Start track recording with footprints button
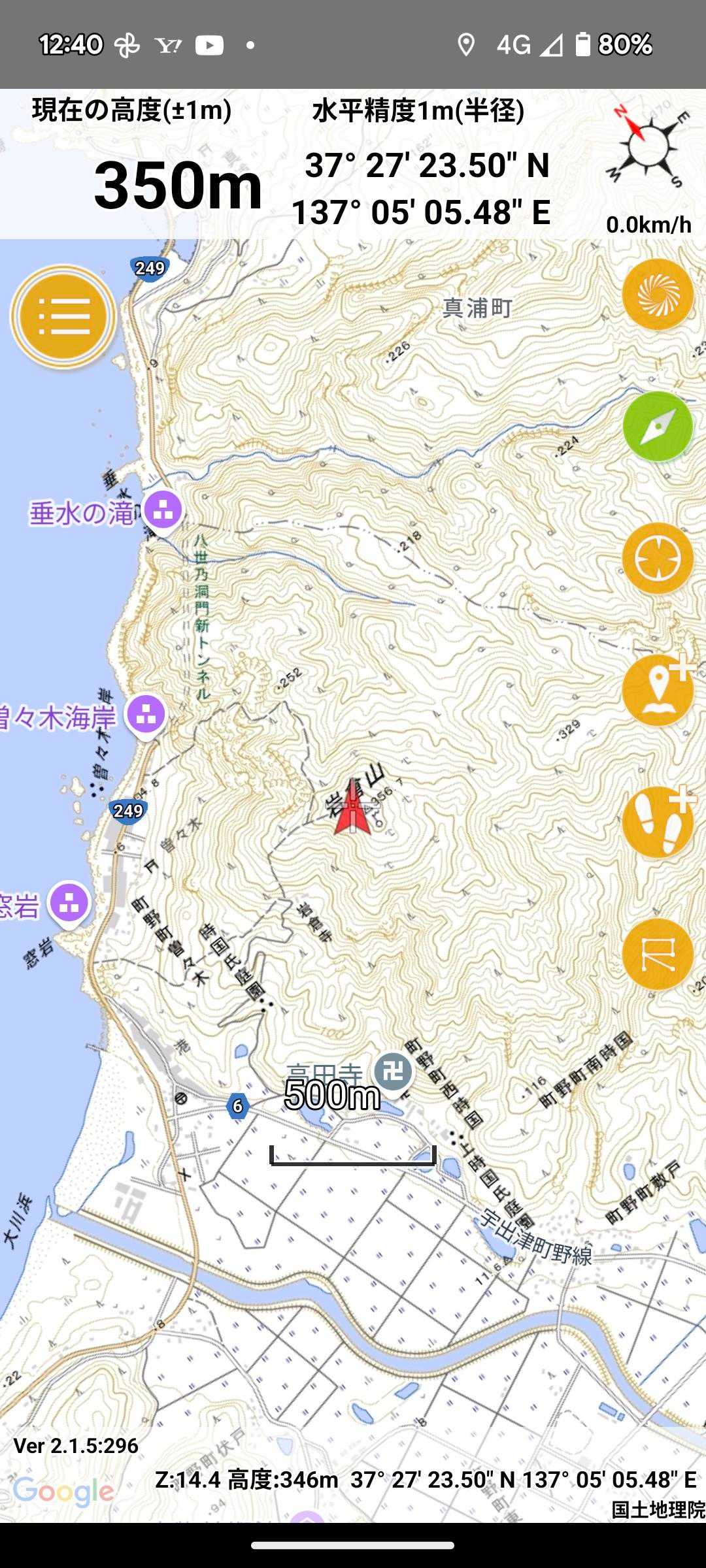This screenshot has width=706, height=1568. [x=657, y=823]
